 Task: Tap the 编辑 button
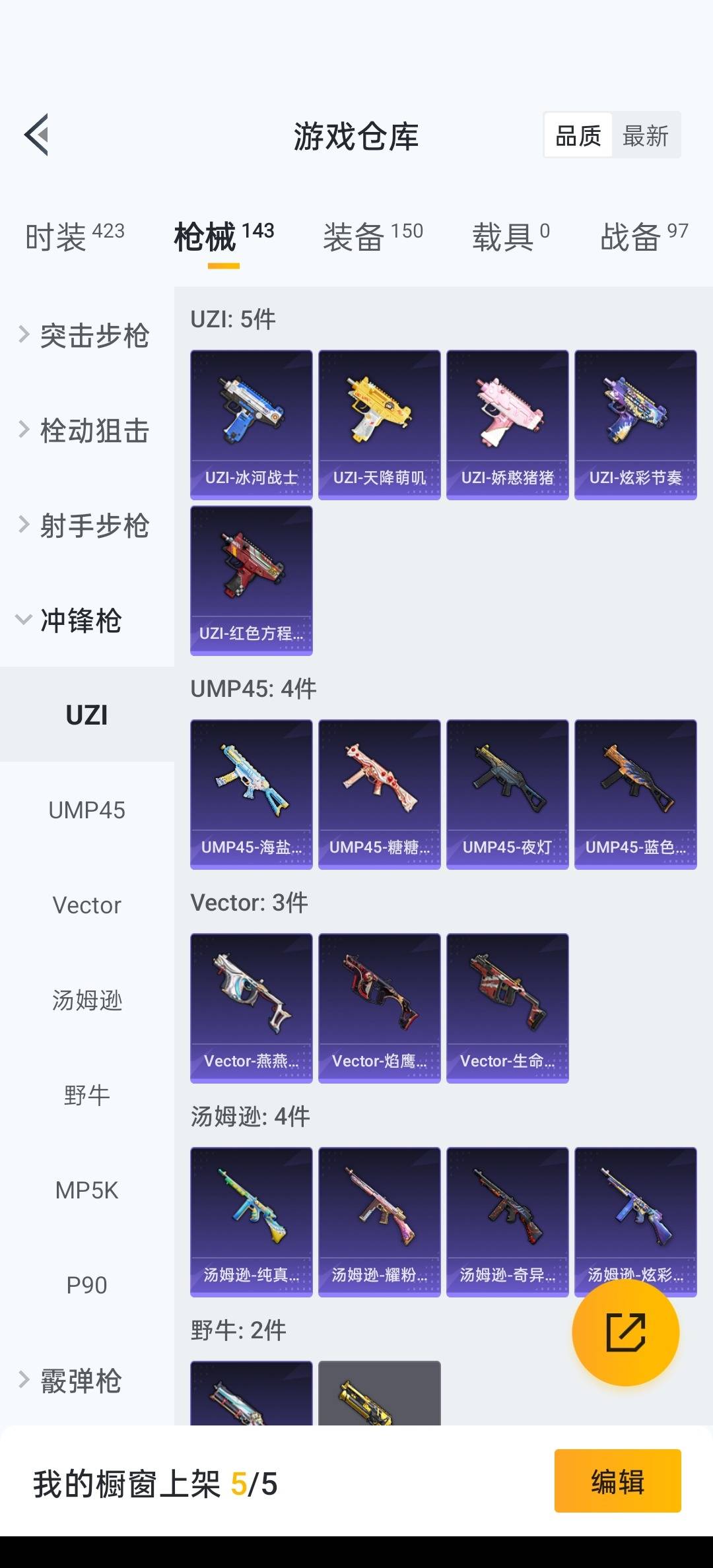tap(618, 1481)
